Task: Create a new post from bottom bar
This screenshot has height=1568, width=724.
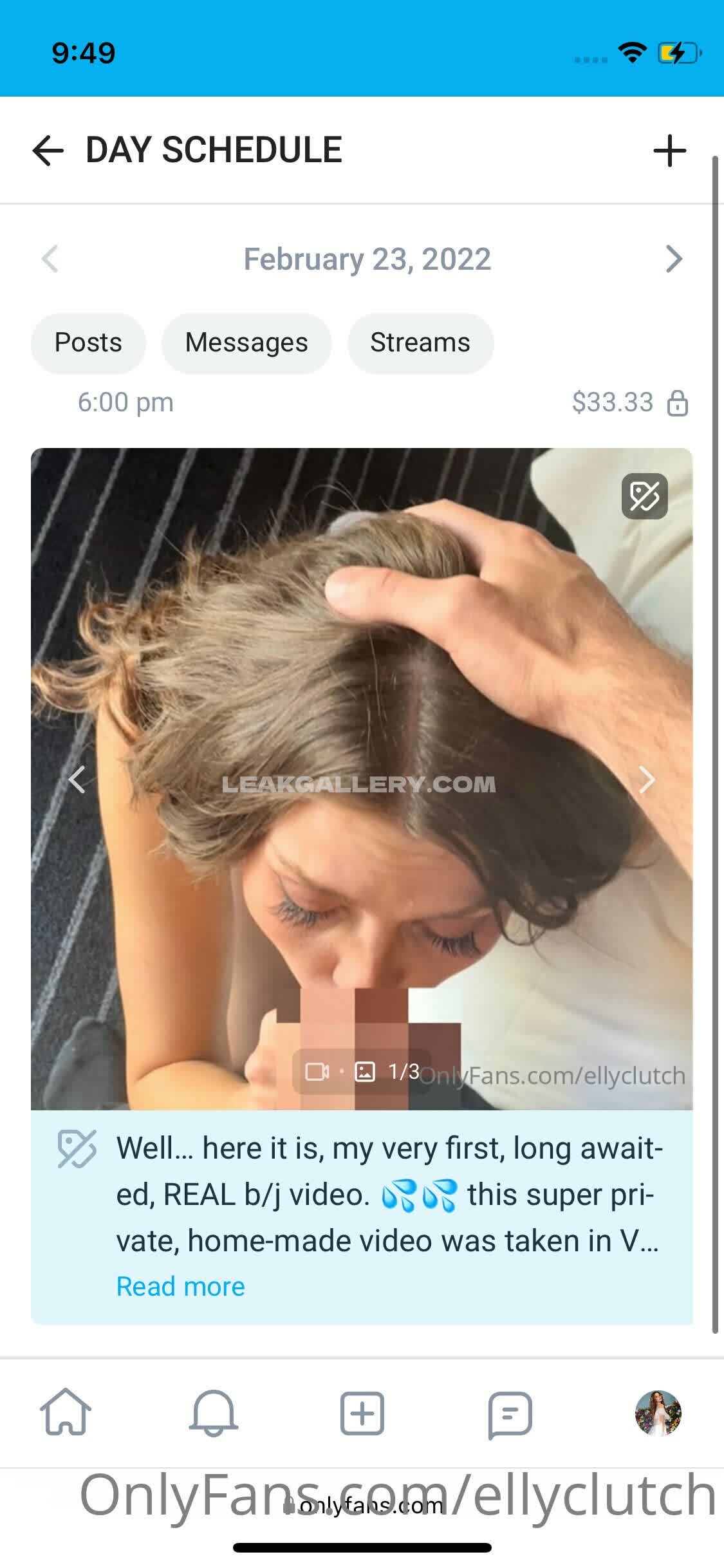Action: tap(362, 1412)
